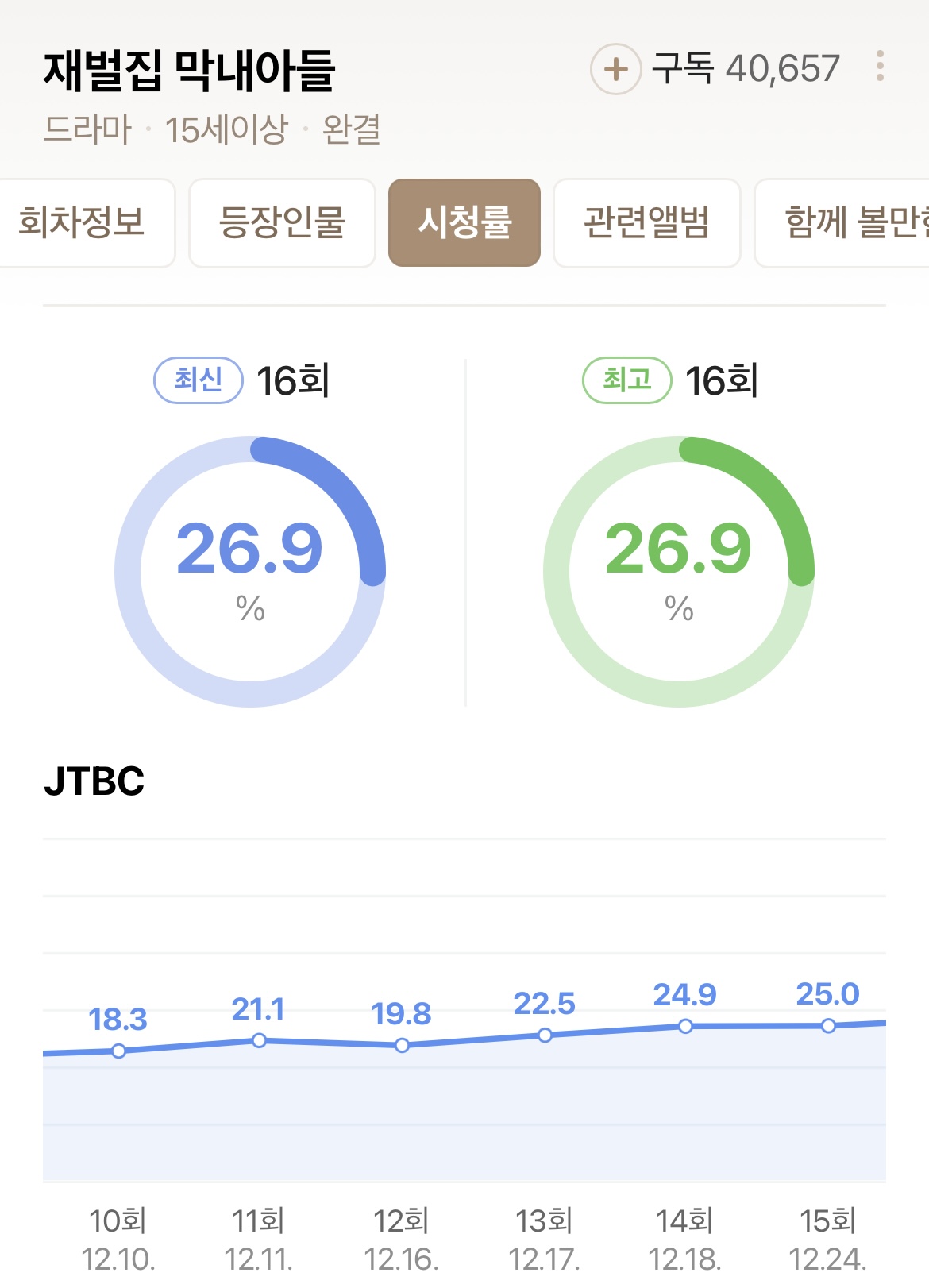Open the 함께 볼만한 tab

coord(846,224)
